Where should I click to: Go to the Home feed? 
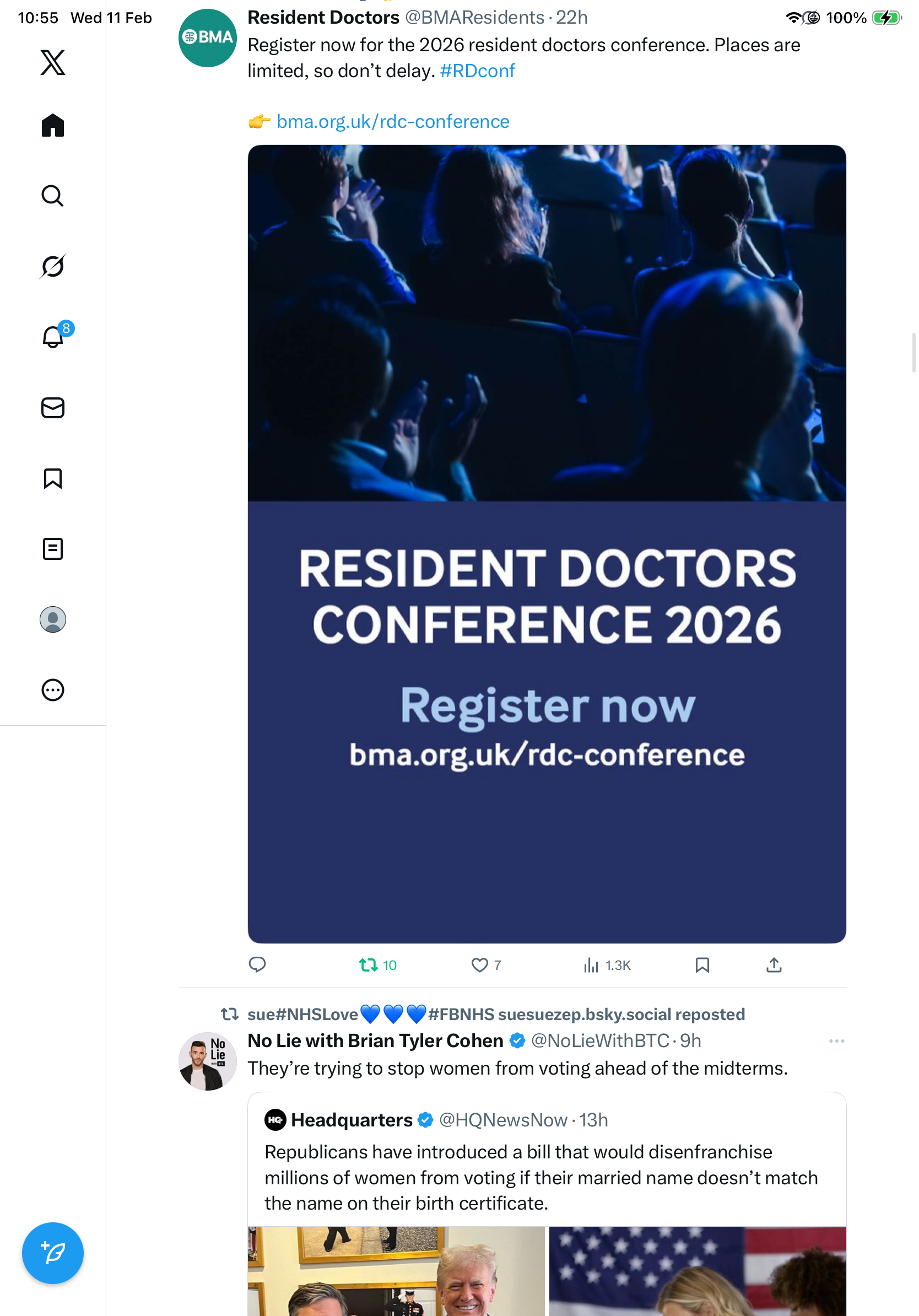[x=53, y=125]
